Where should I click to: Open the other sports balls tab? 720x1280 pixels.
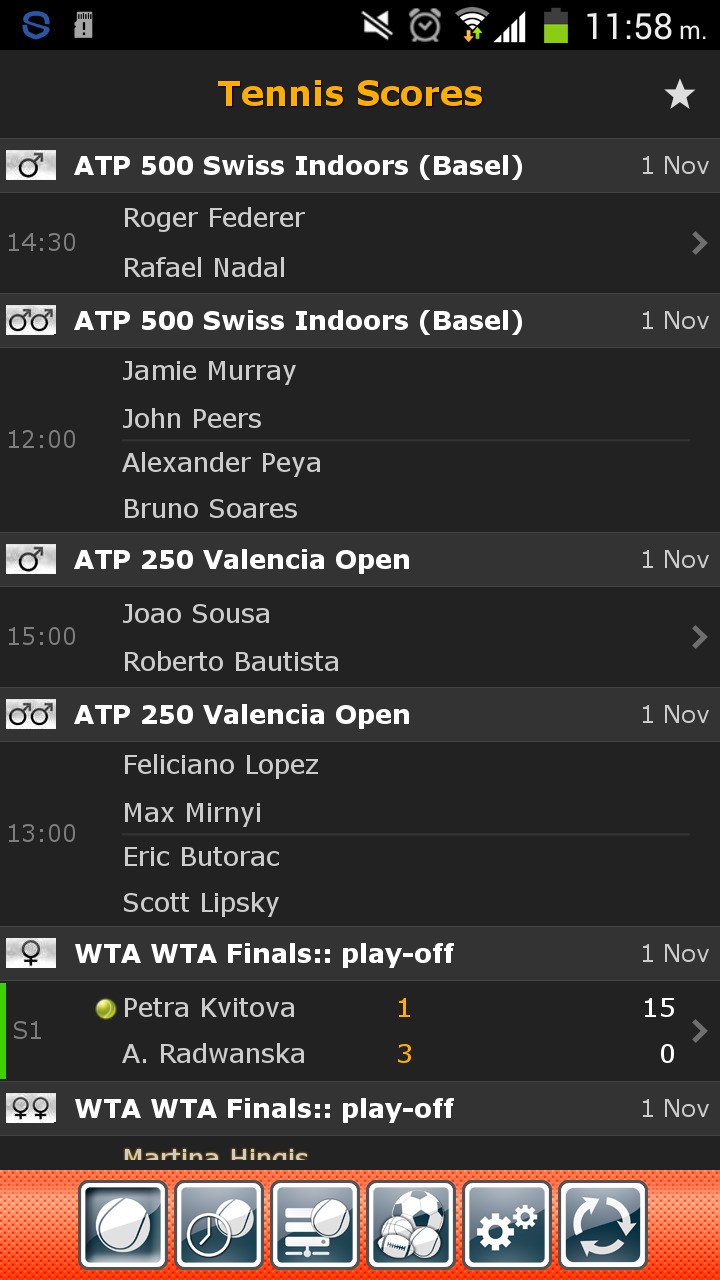(411, 1225)
